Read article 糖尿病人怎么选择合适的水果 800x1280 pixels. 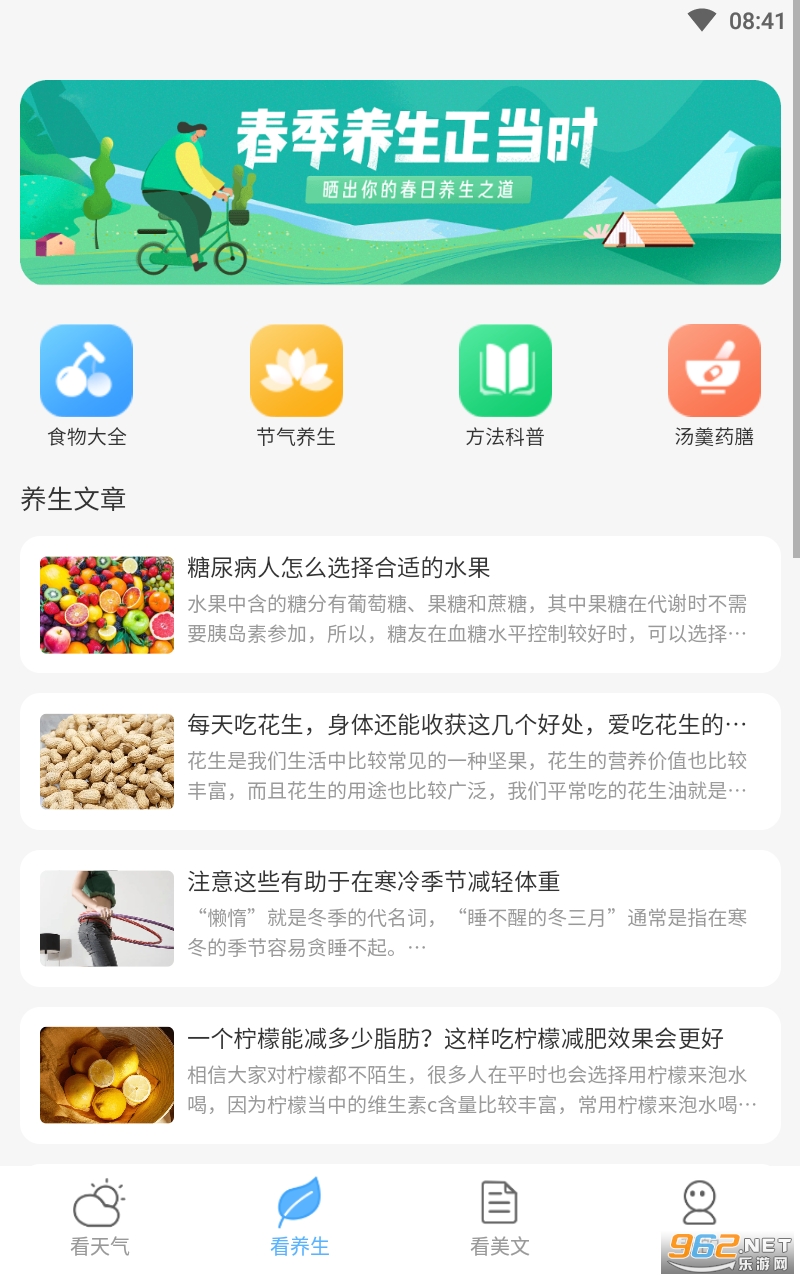pyautogui.click(x=400, y=604)
